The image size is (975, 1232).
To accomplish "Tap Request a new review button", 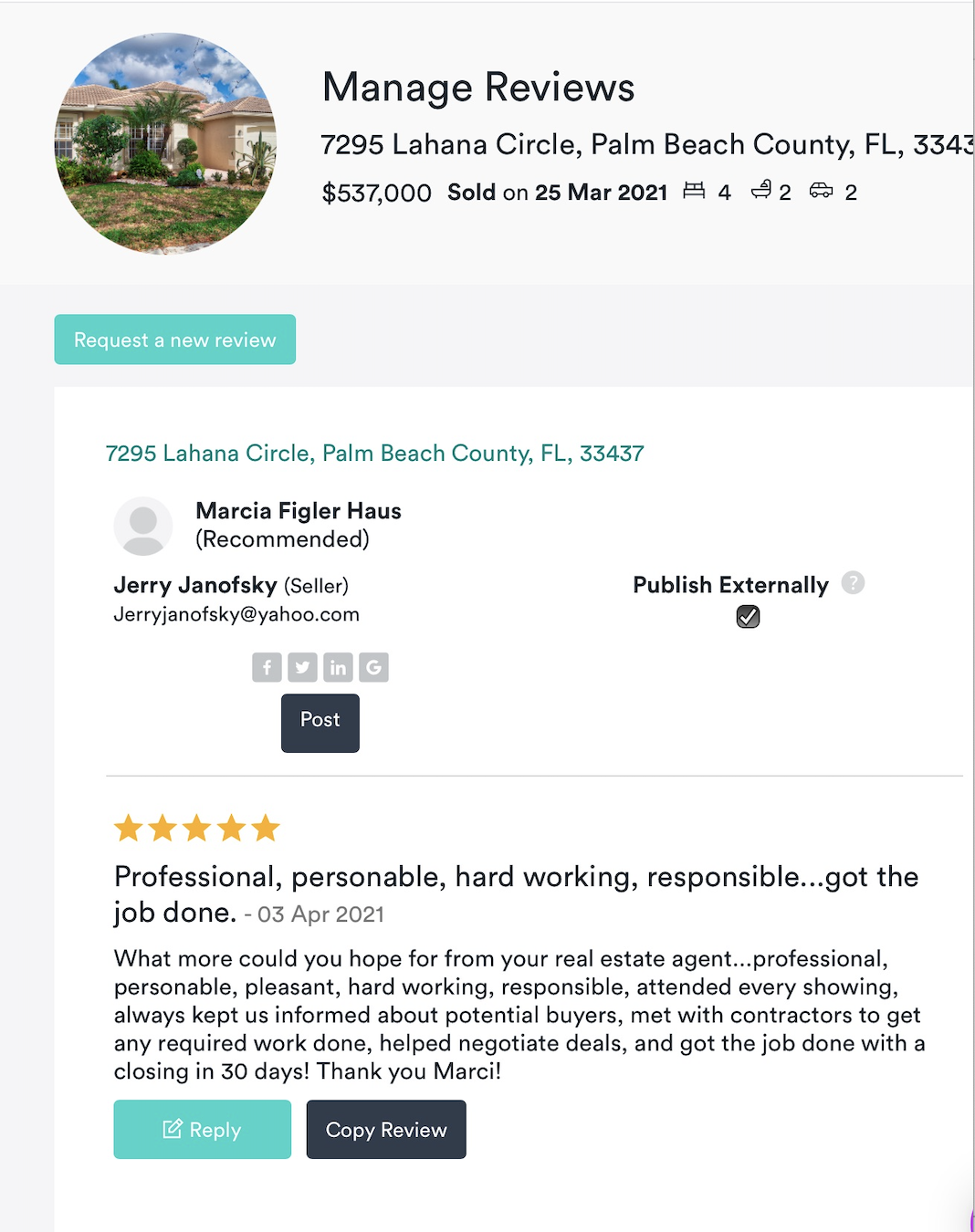I will (174, 339).
